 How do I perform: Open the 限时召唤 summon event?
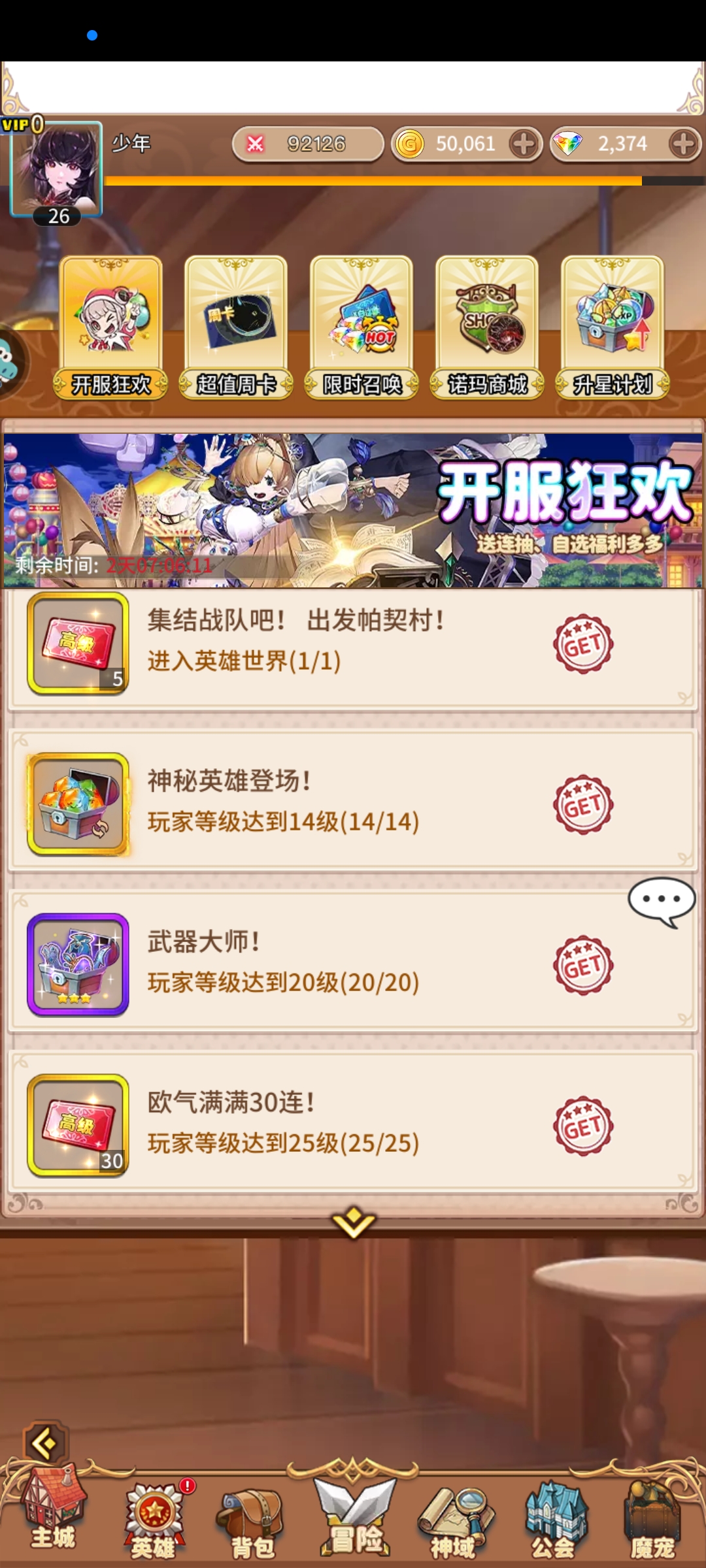[361, 327]
